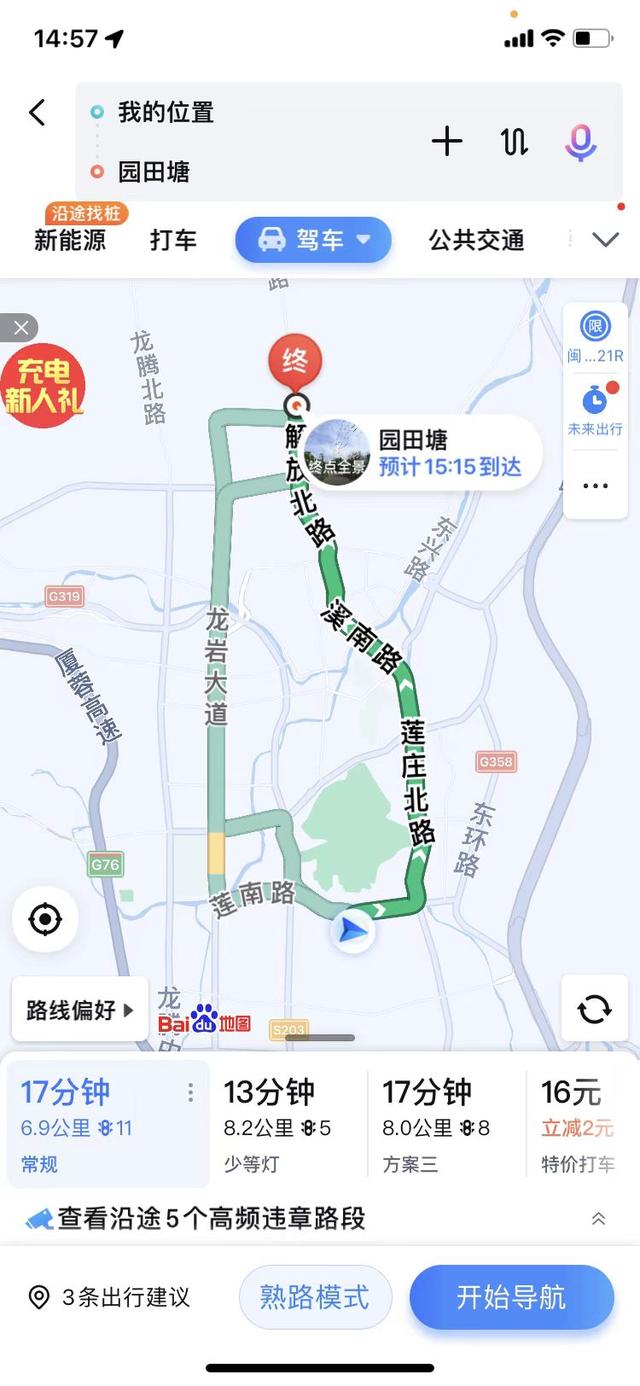
Task: Dismiss the 充电新人礼 promotion
Action: (x=19, y=327)
